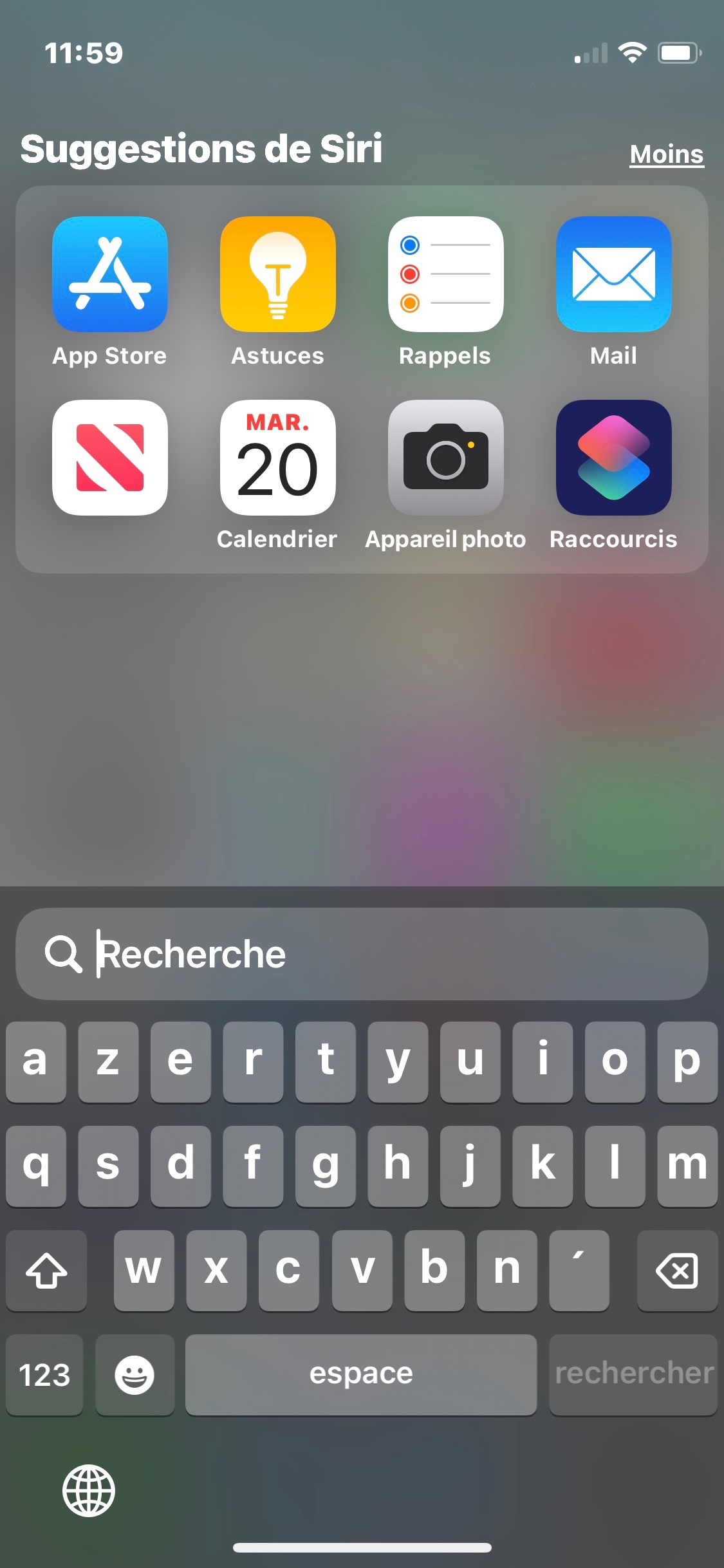Viewport: 724px width, 1568px height.
Task: Tap Moins to show fewer suggestions
Action: point(666,154)
